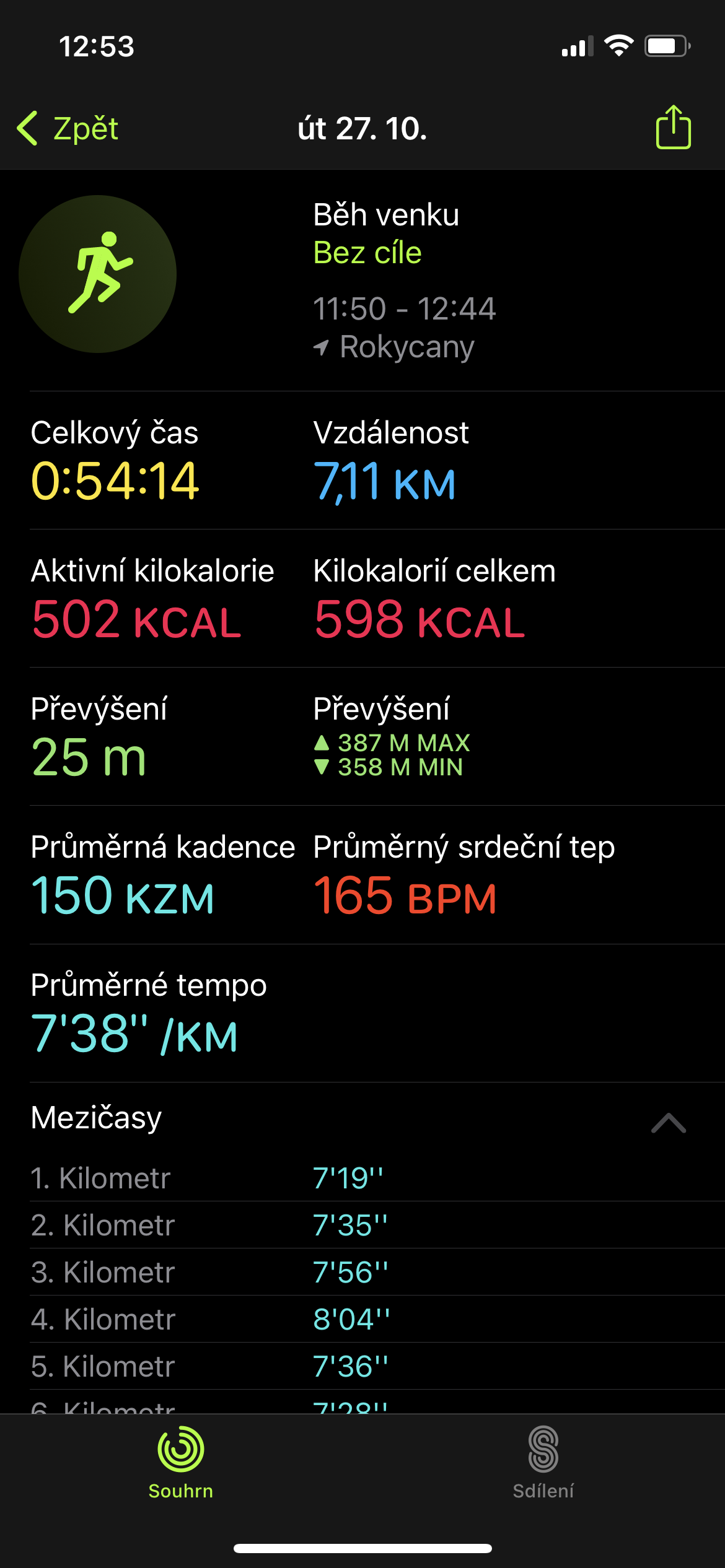Go back with the Zpět button
Screen dimensions: 725x1568
pos(68,129)
